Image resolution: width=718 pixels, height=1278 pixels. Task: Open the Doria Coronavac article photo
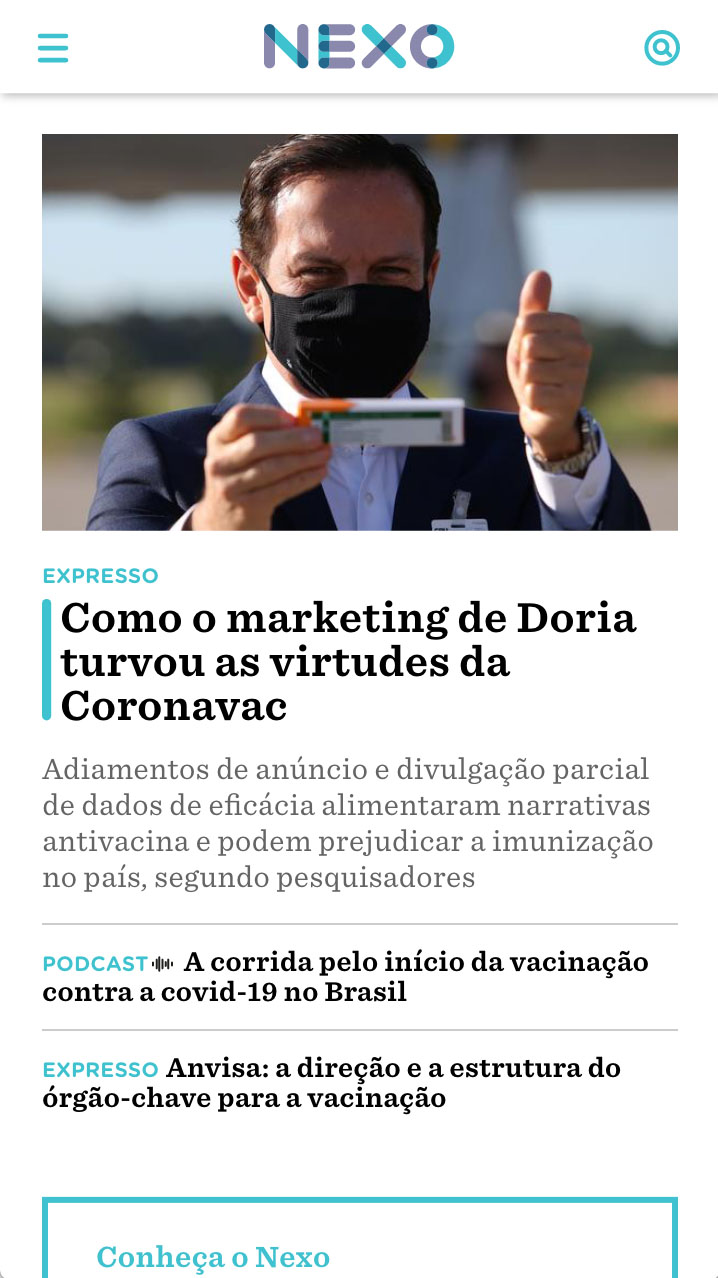(x=360, y=332)
